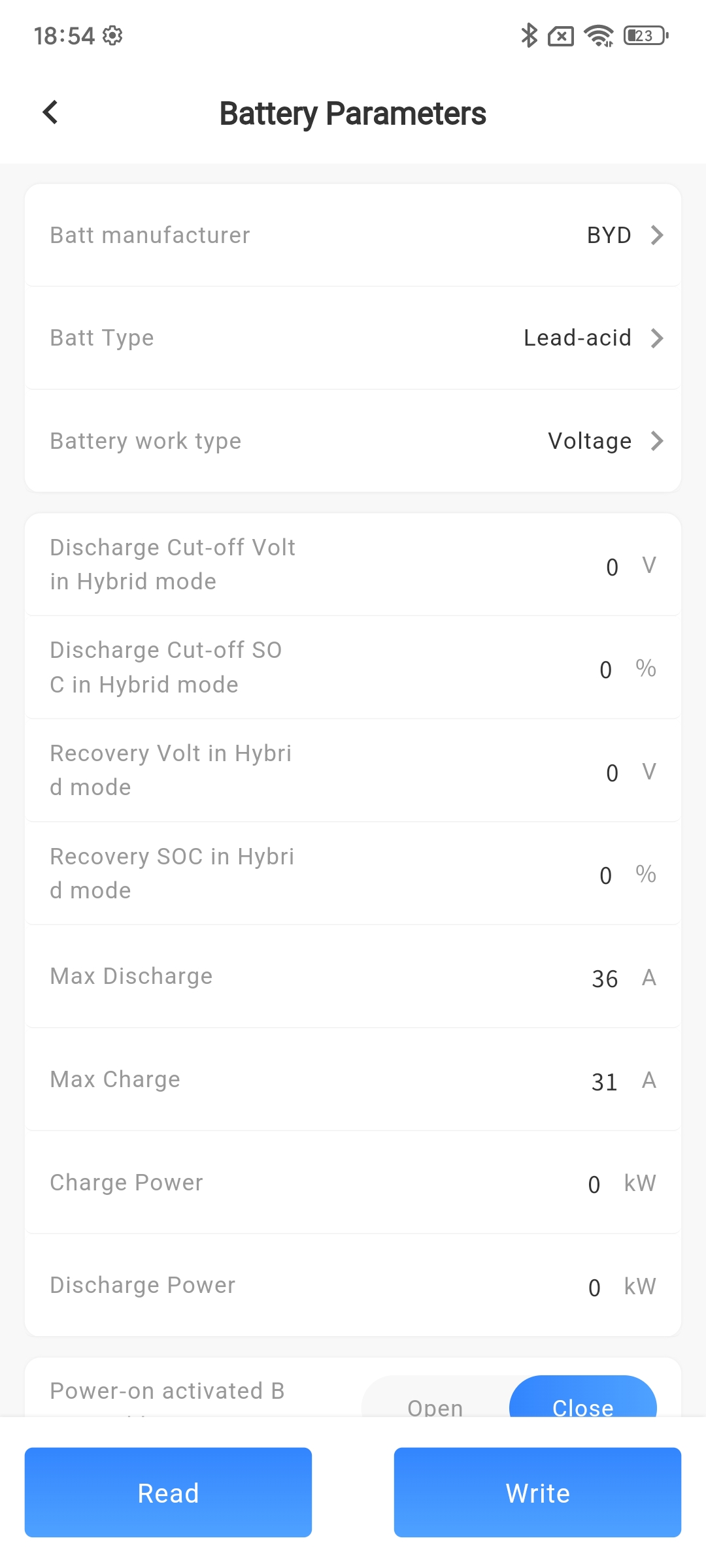The height and width of the screenshot is (1568, 706).
Task: Edit Recovery Volt in Hybrid mode
Action: coord(612,773)
